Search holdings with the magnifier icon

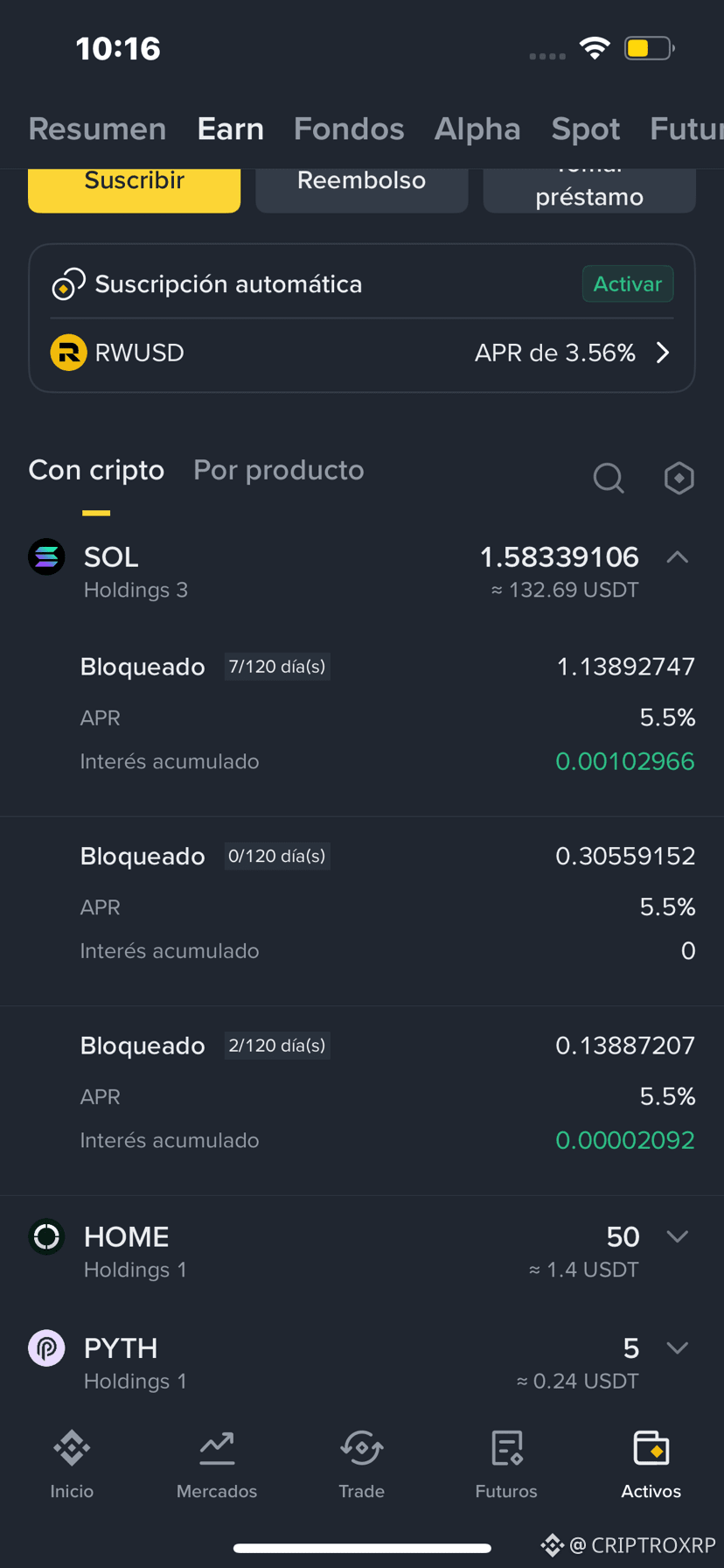pyautogui.click(x=609, y=478)
